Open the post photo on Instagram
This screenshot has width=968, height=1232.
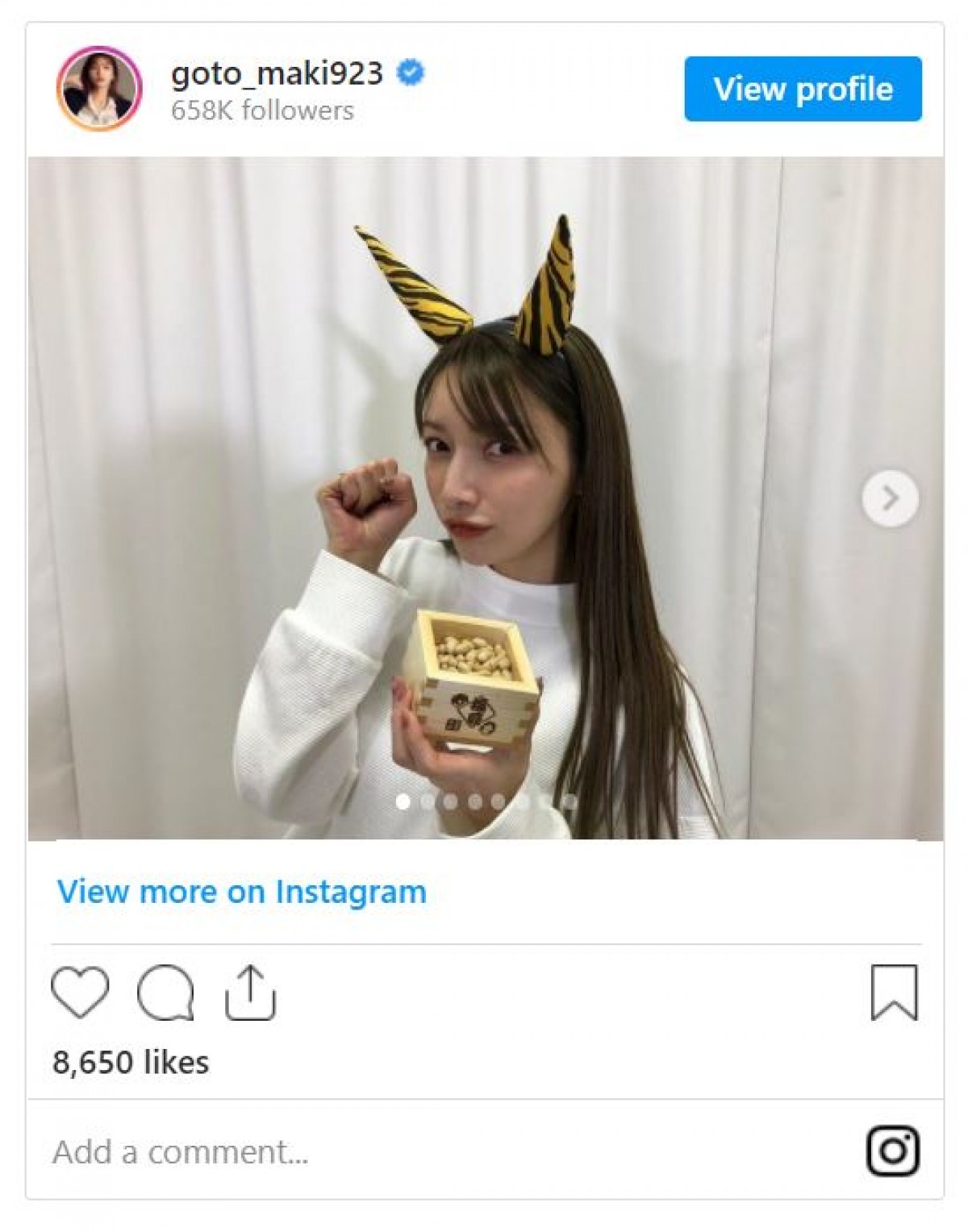coord(484,498)
